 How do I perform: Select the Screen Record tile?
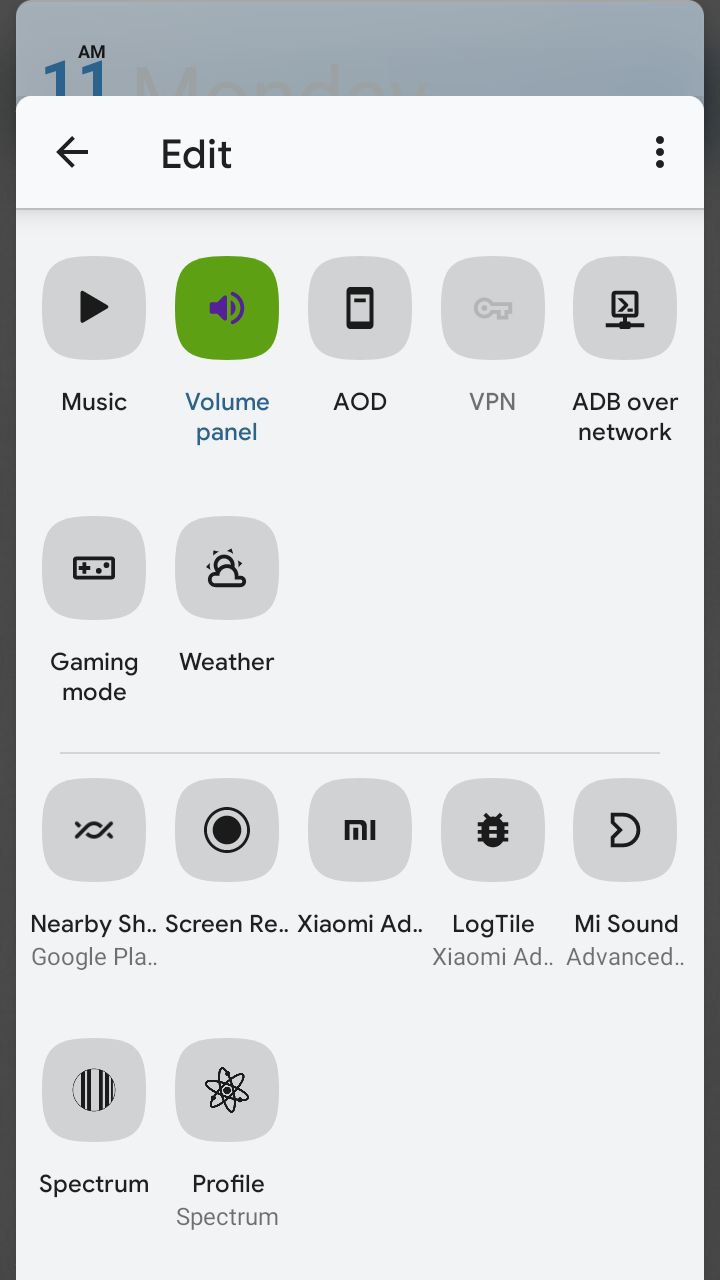[227, 830]
